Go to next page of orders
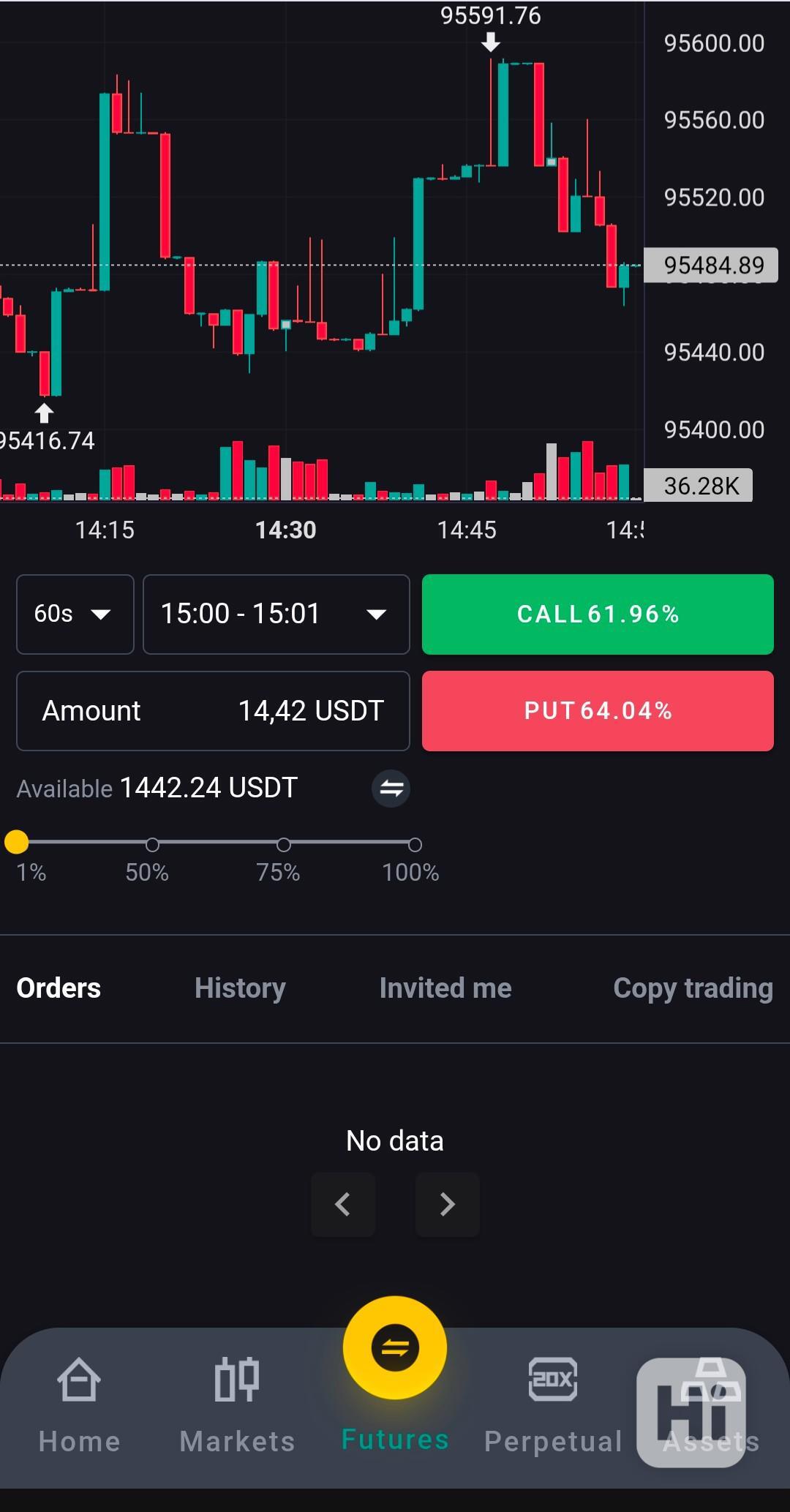 tap(448, 1204)
